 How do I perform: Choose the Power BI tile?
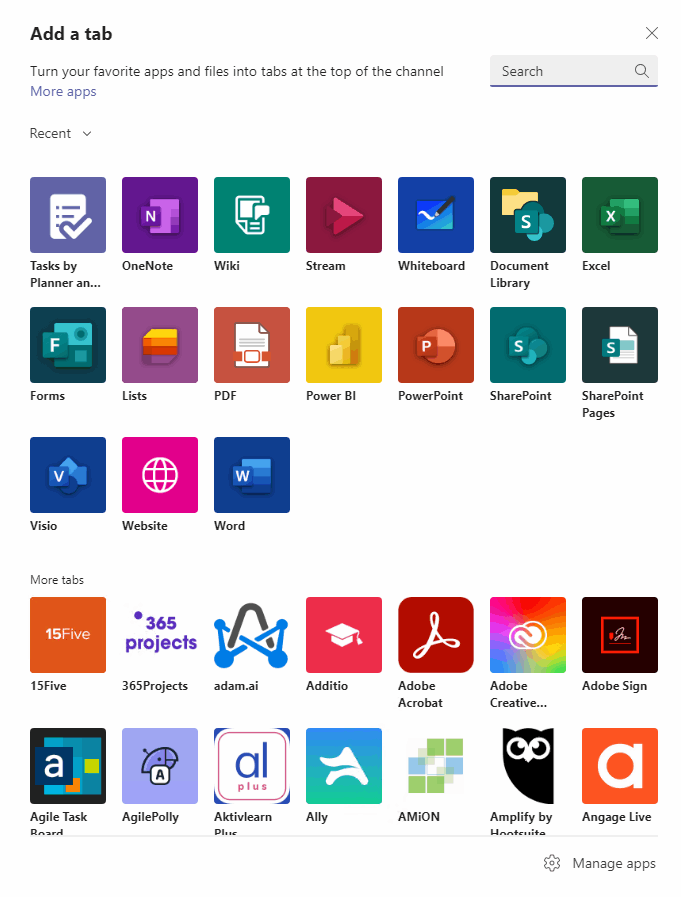(344, 345)
